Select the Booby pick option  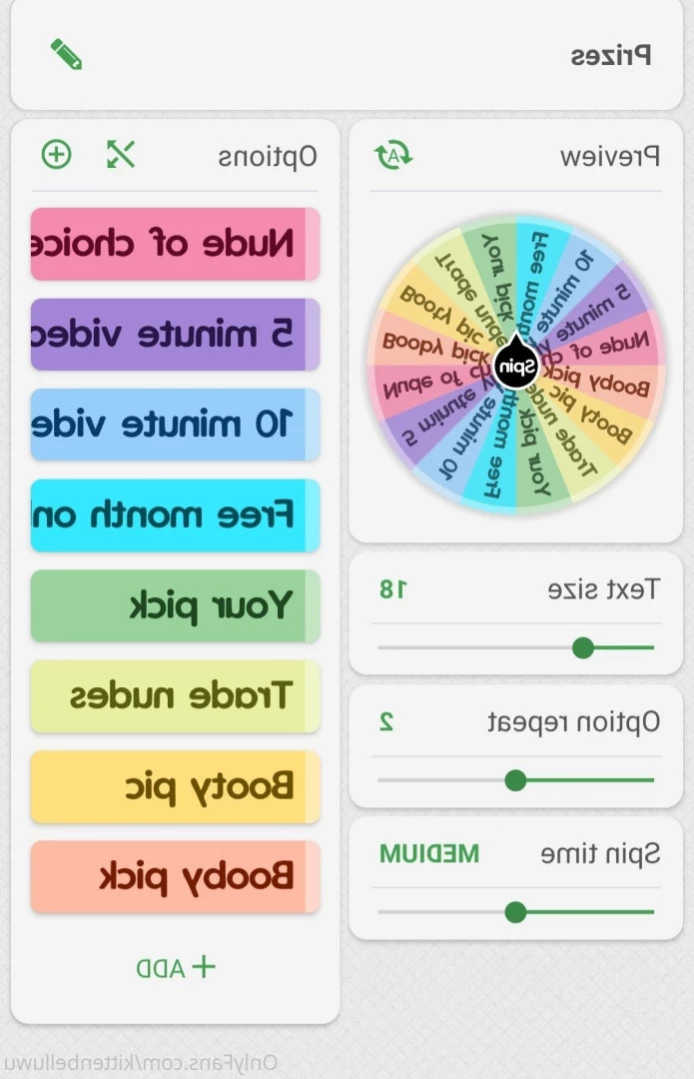pyautogui.click(x=175, y=877)
